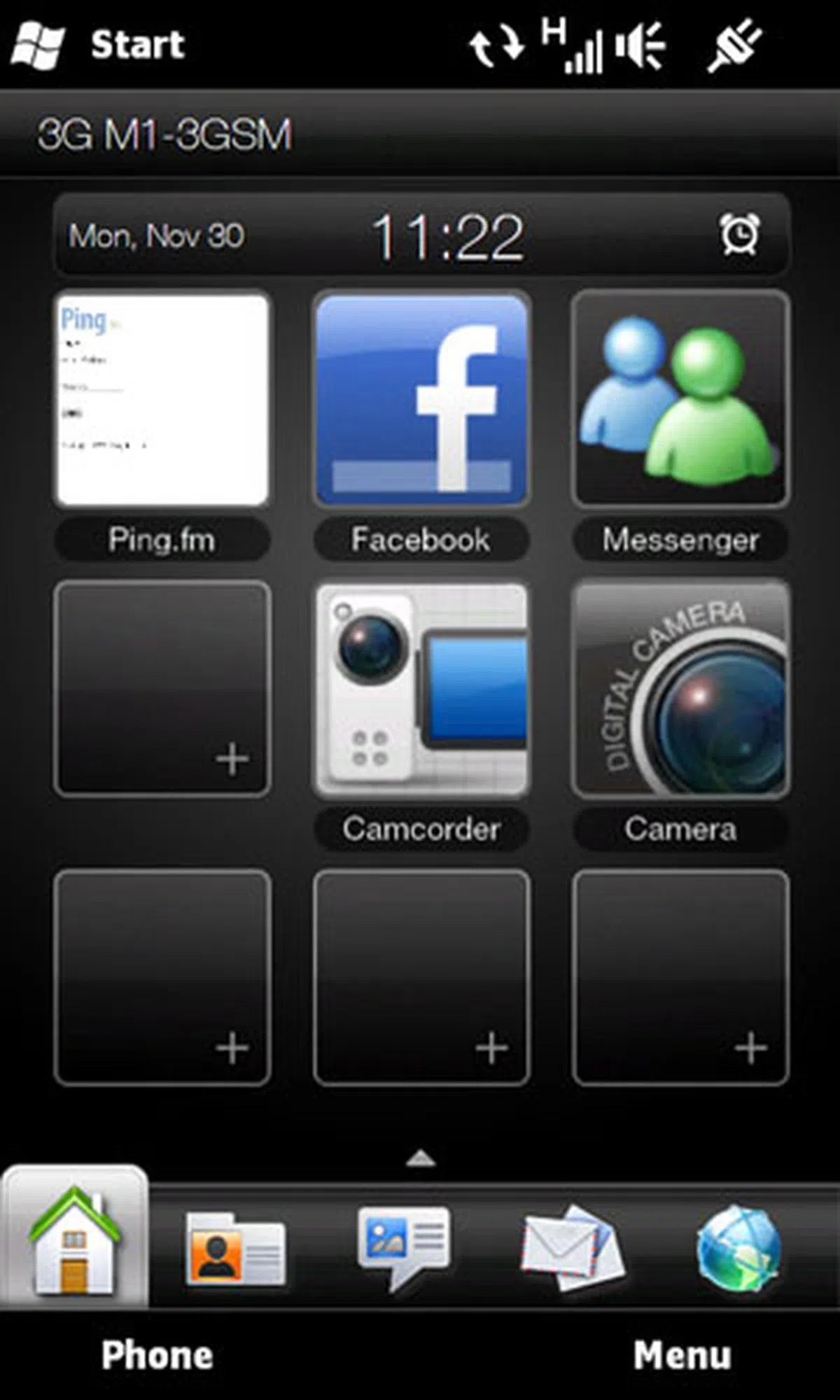
Task: Open the Ping.fm shortcut
Action: point(162,399)
